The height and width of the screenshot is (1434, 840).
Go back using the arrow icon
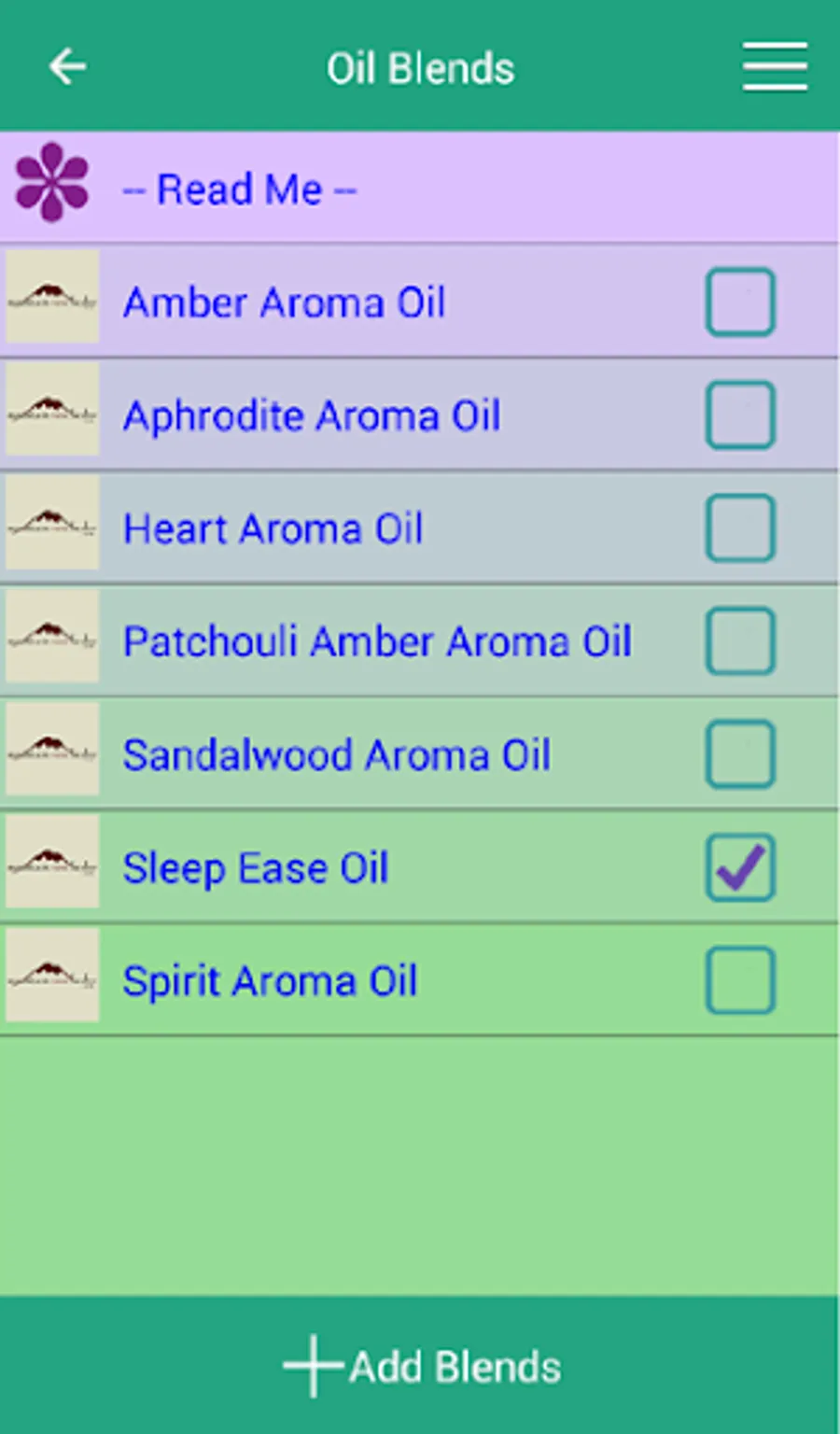67,67
